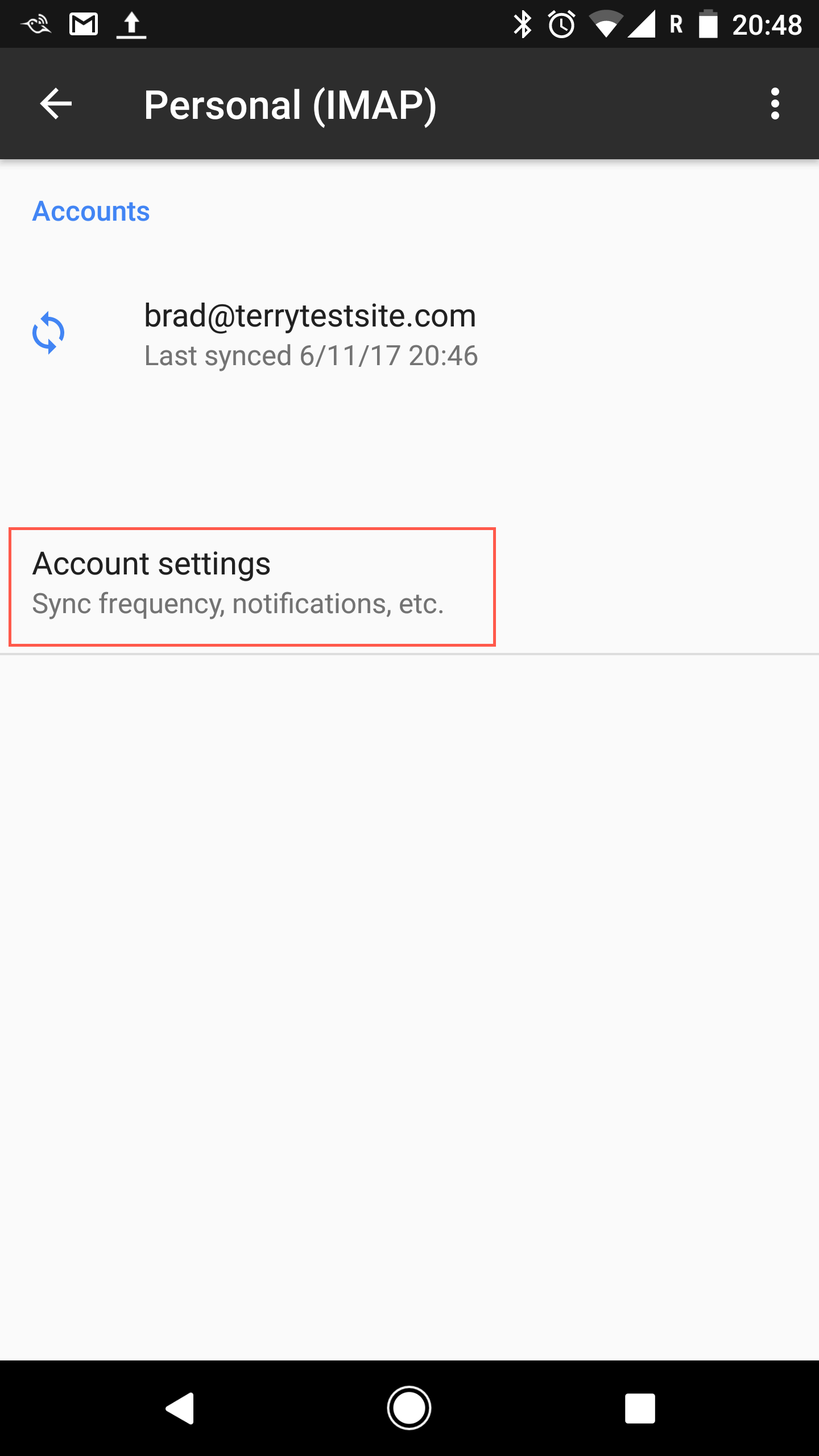The width and height of the screenshot is (819, 1456).
Task: Go back using the app bar arrow
Action: point(56,104)
